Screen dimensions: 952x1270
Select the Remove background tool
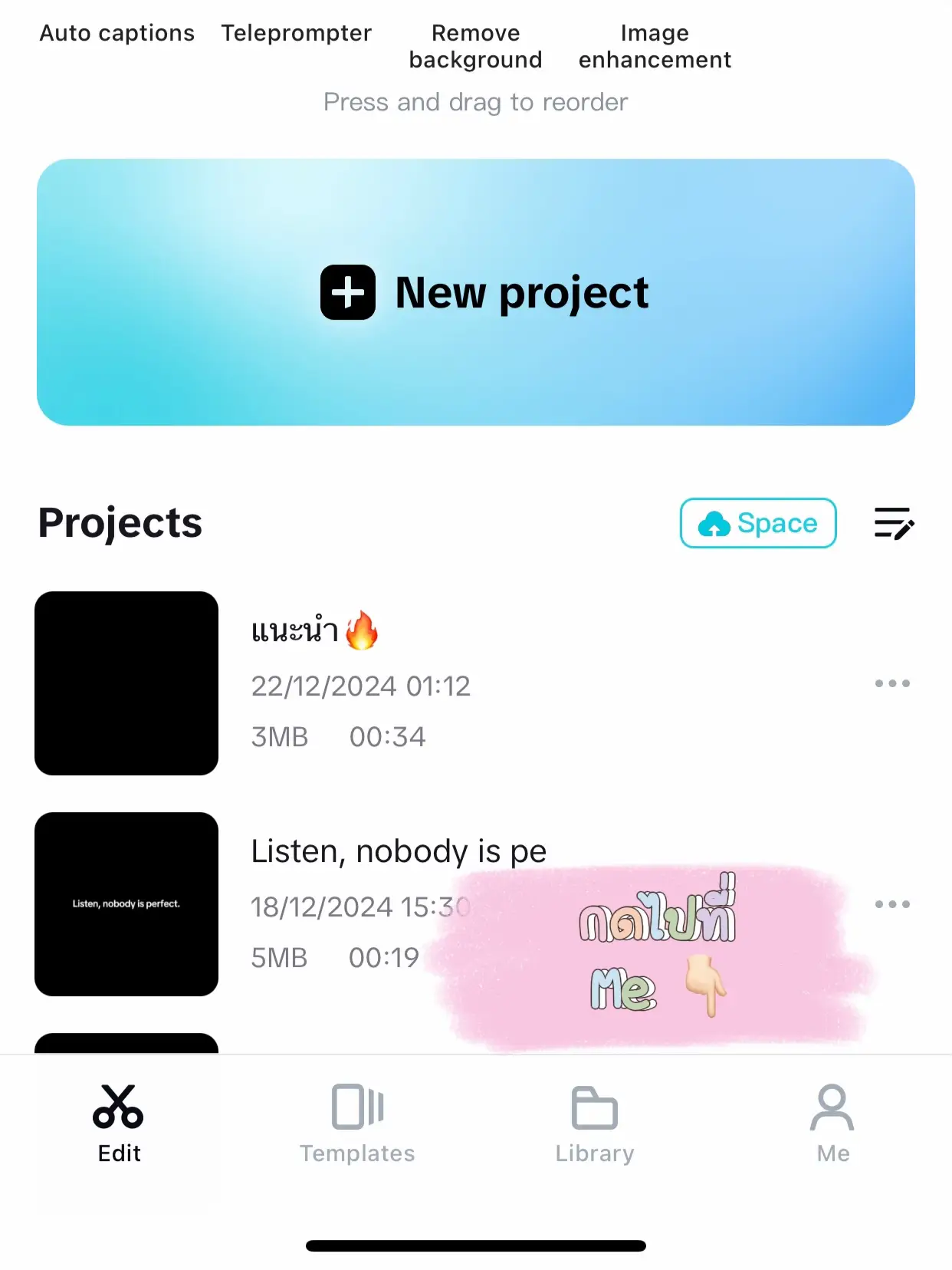click(x=475, y=46)
